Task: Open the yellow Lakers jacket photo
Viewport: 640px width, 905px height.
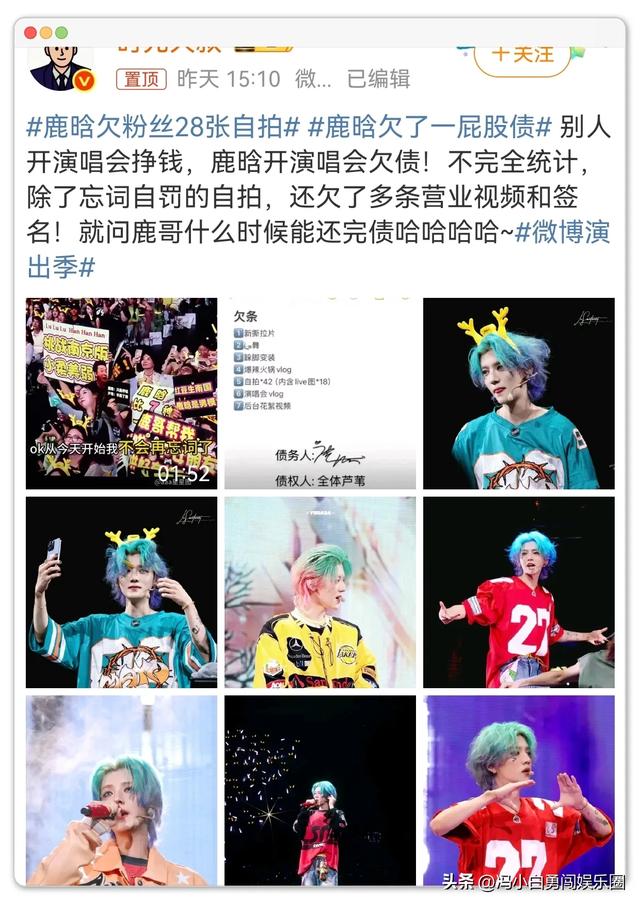Action: coord(319,592)
